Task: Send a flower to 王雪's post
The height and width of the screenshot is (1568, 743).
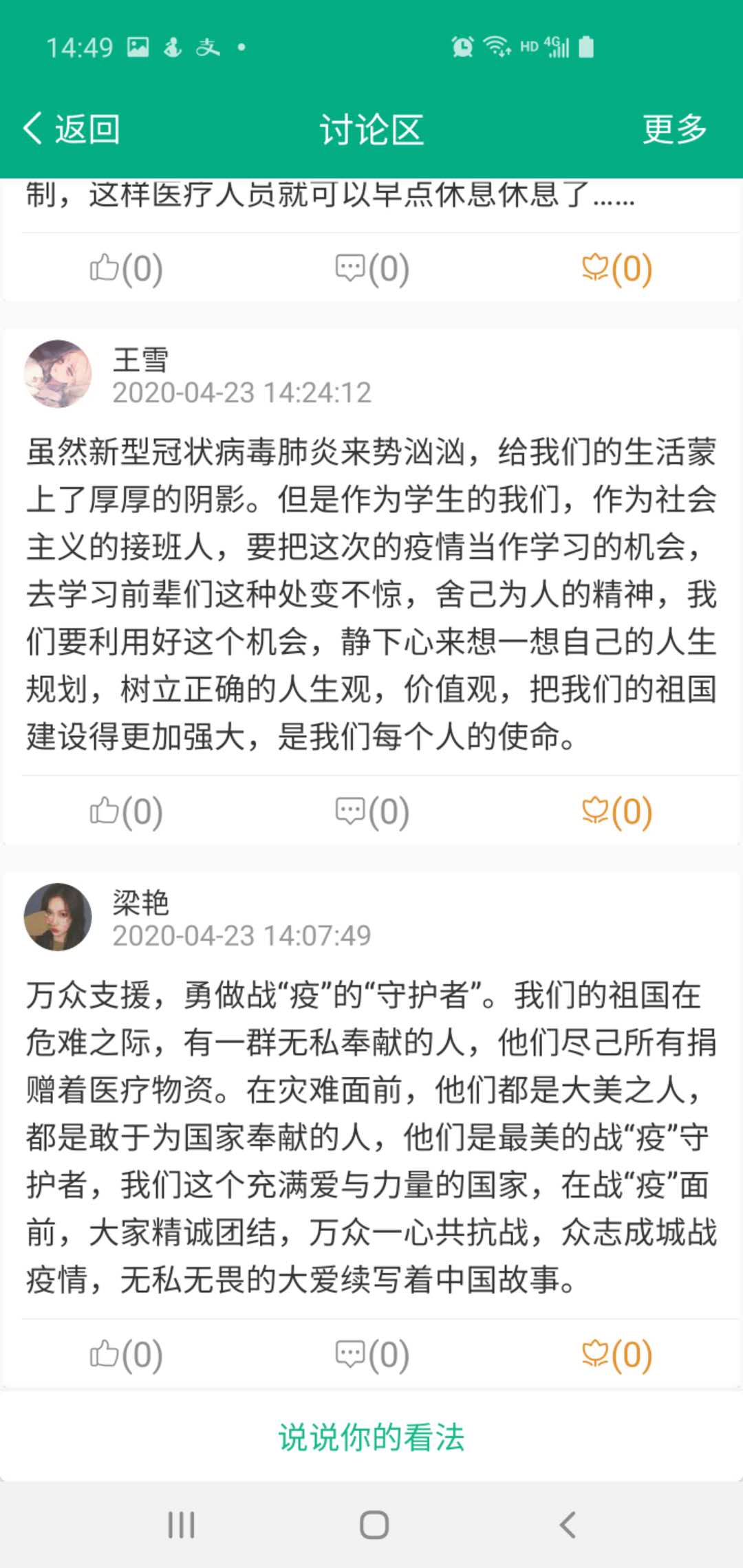Action: [617, 812]
